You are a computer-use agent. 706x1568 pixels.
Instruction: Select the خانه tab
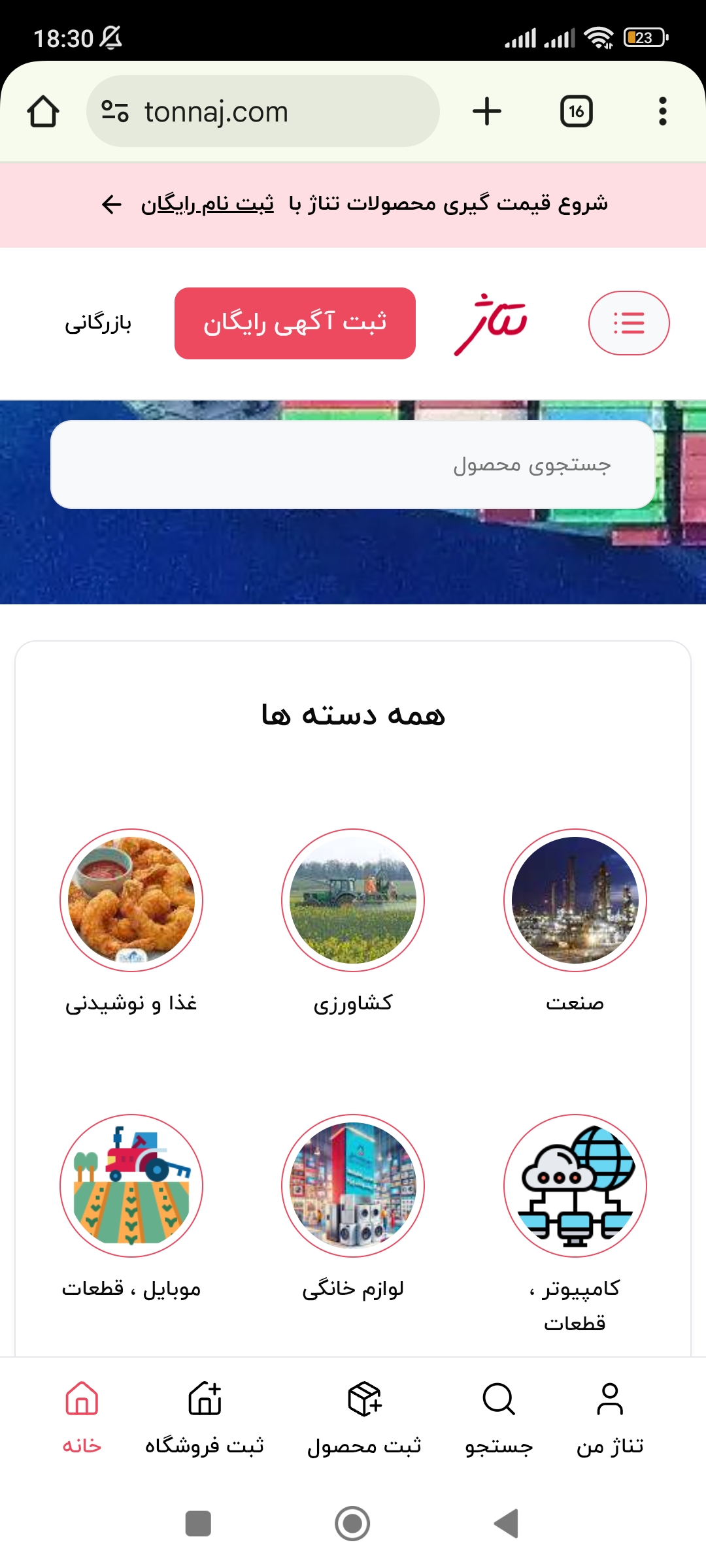point(82,1418)
